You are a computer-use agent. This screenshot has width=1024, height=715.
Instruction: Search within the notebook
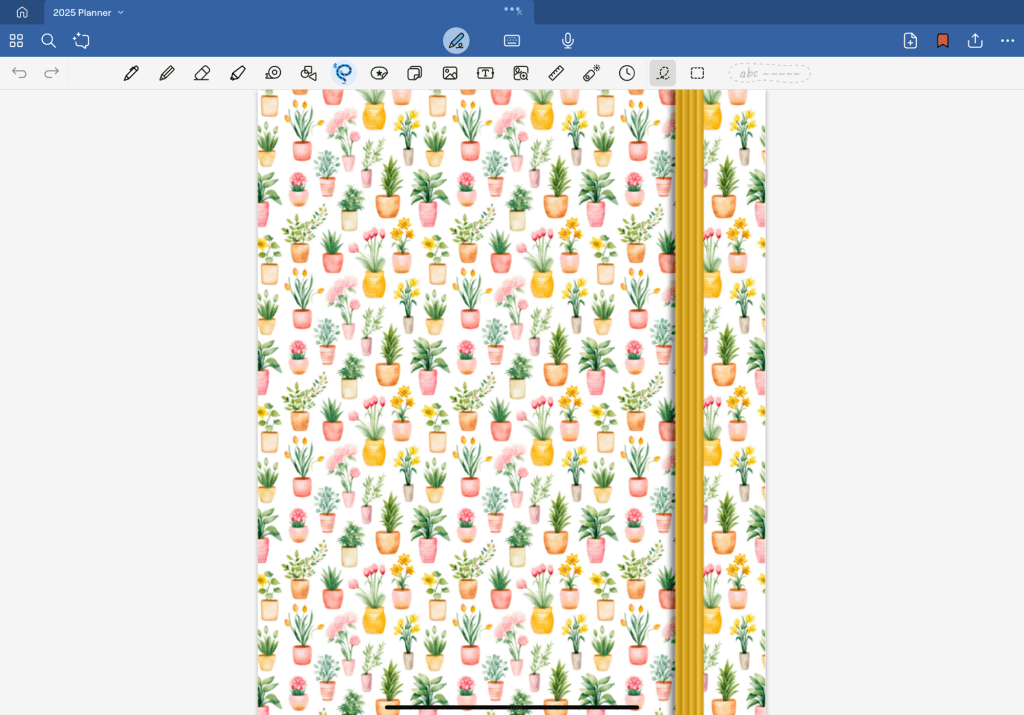pyautogui.click(x=48, y=41)
